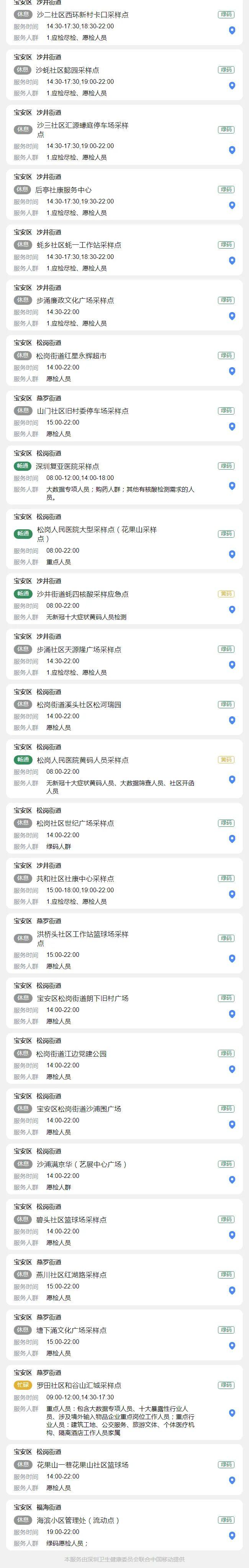Screen dimensions: 249x1568
Task: Open 沙井街道蚝四核酸采样应急点 yellow-code site
Action: tap(82, 594)
